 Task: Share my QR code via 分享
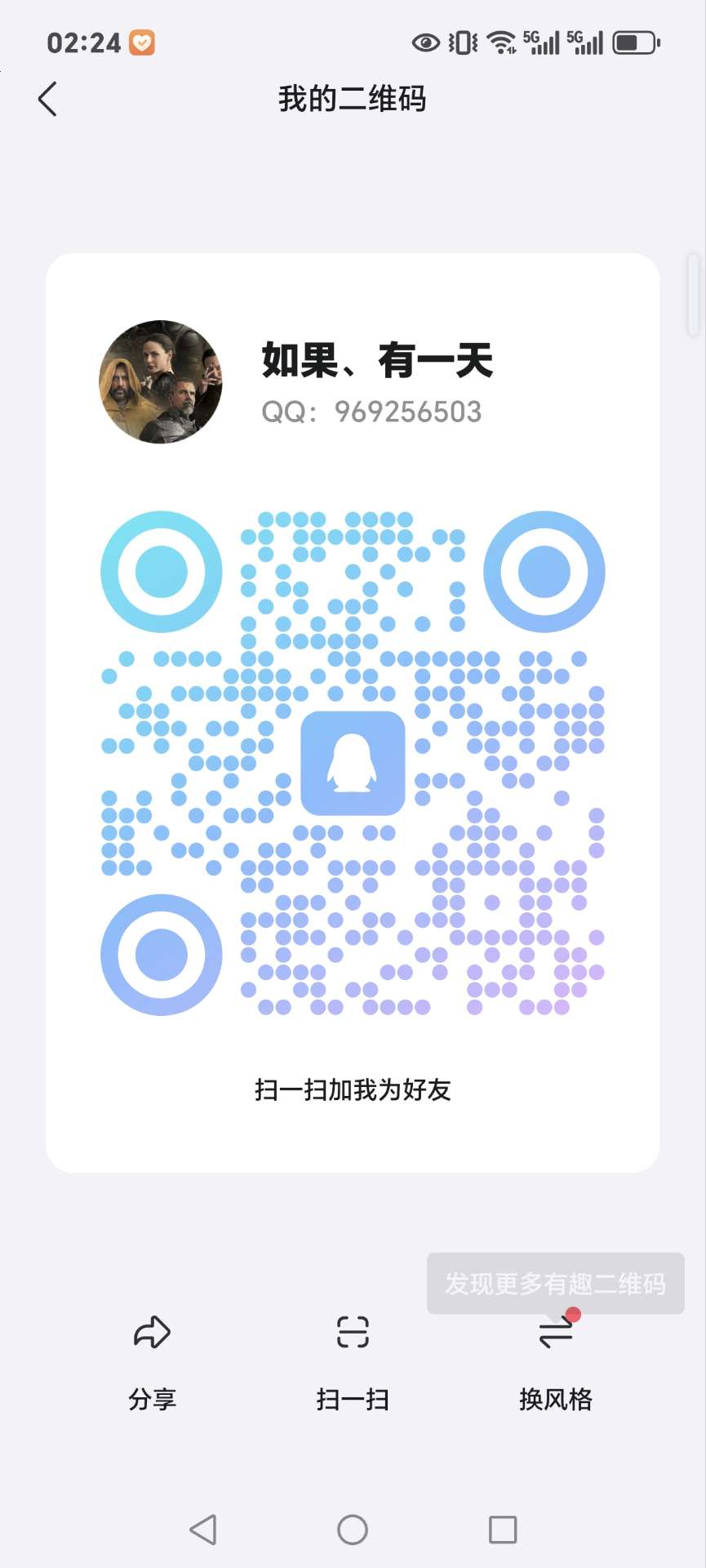[x=153, y=1361]
